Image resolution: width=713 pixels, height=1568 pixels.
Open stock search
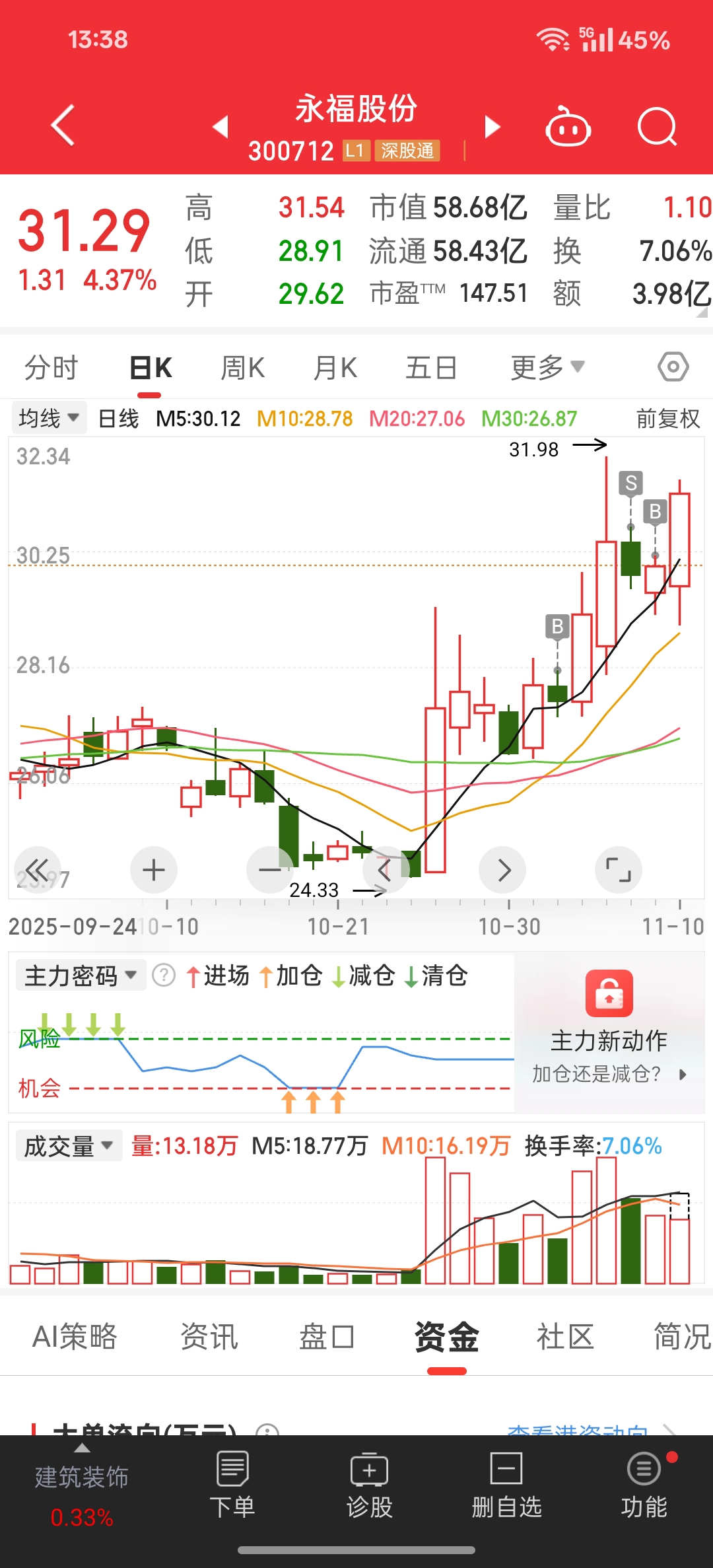point(657,126)
